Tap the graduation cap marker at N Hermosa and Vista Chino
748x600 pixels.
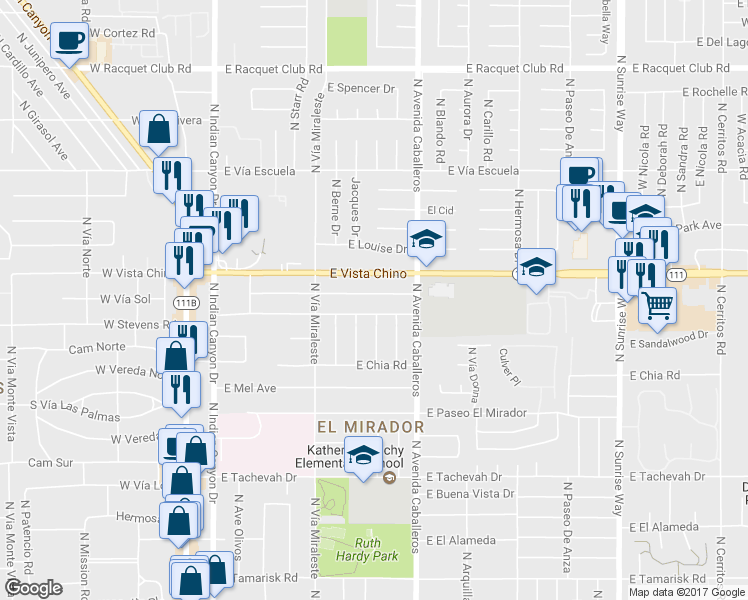537,267
